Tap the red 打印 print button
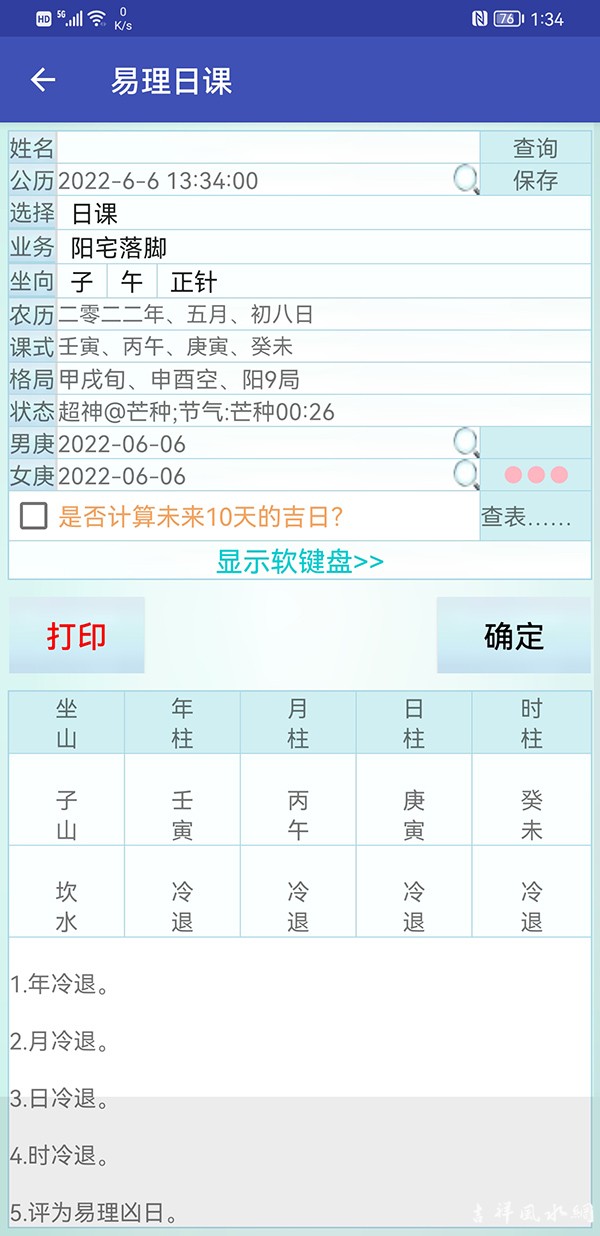Viewport: 600px width, 1236px height. click(77, 636)
